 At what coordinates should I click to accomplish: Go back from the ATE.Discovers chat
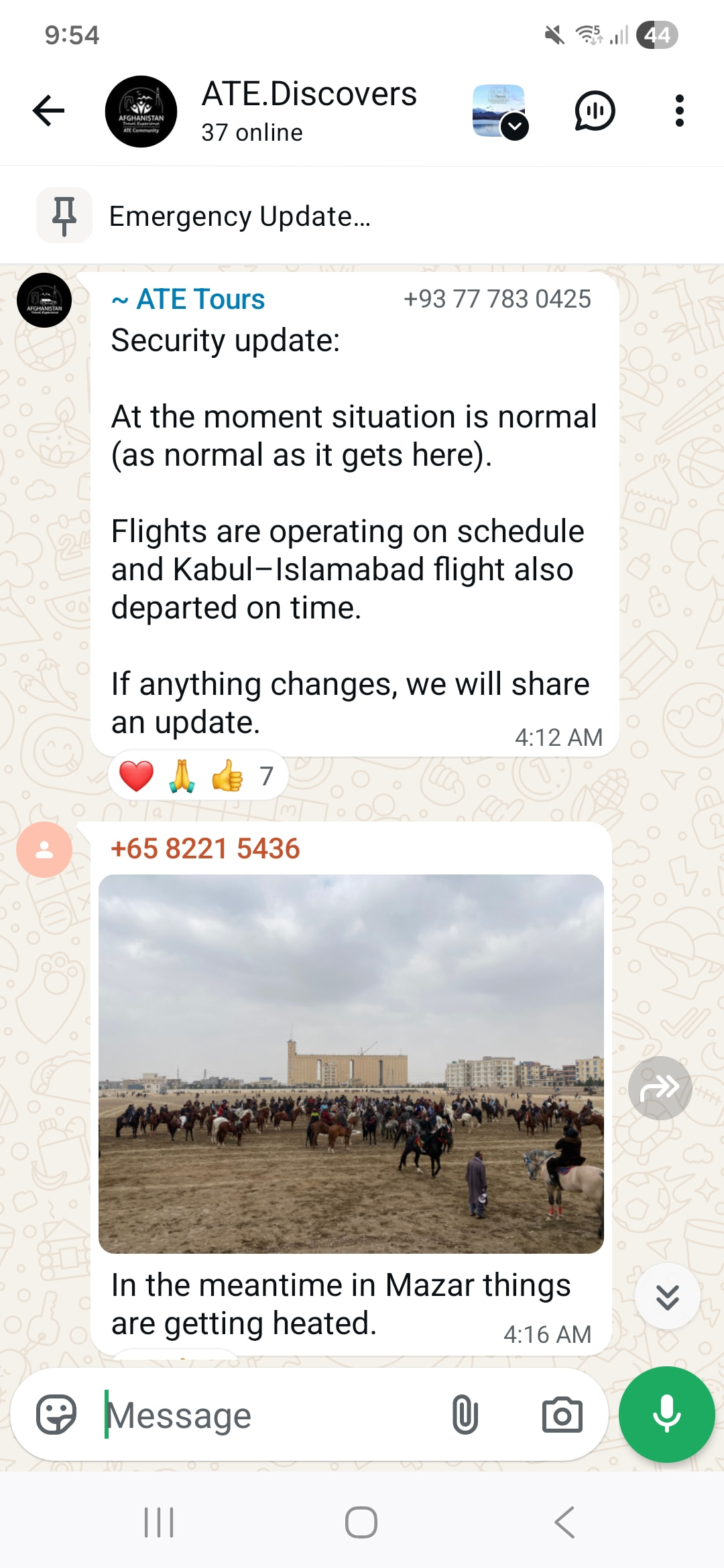pos(48,111)
